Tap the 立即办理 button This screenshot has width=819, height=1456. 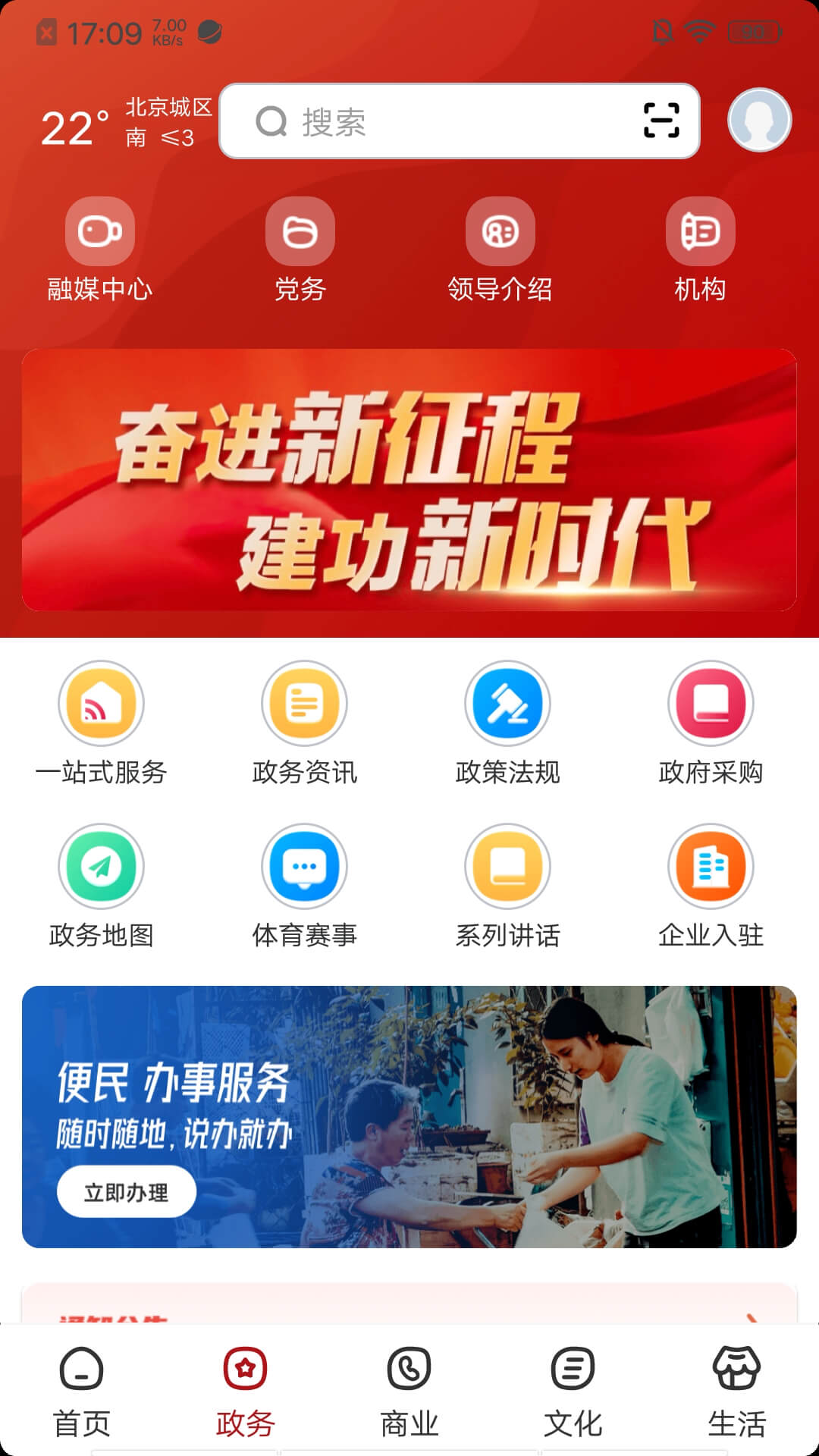pyautogui.click(x=127, y=1192)
